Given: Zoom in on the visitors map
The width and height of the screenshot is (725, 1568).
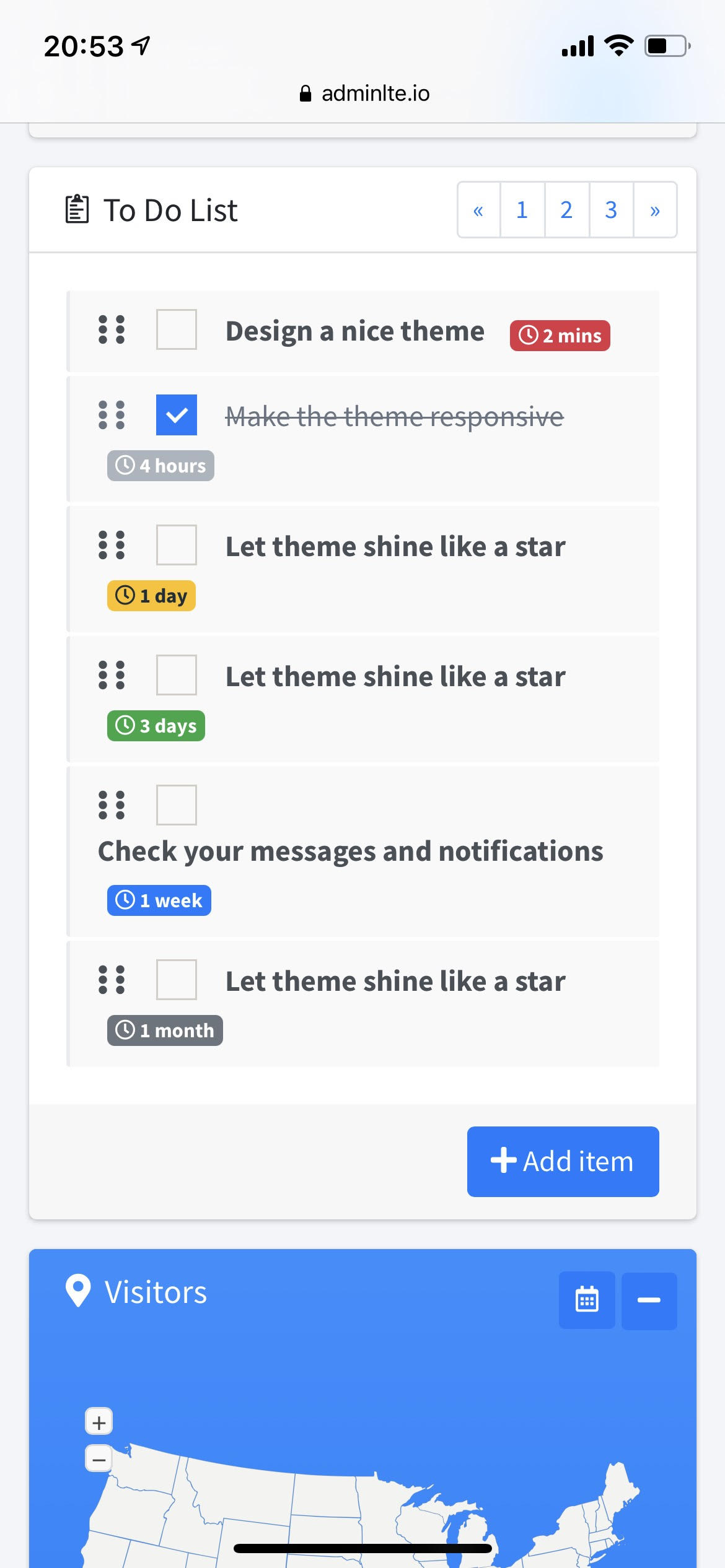Looking at the screenshot, I should 99,1422.
